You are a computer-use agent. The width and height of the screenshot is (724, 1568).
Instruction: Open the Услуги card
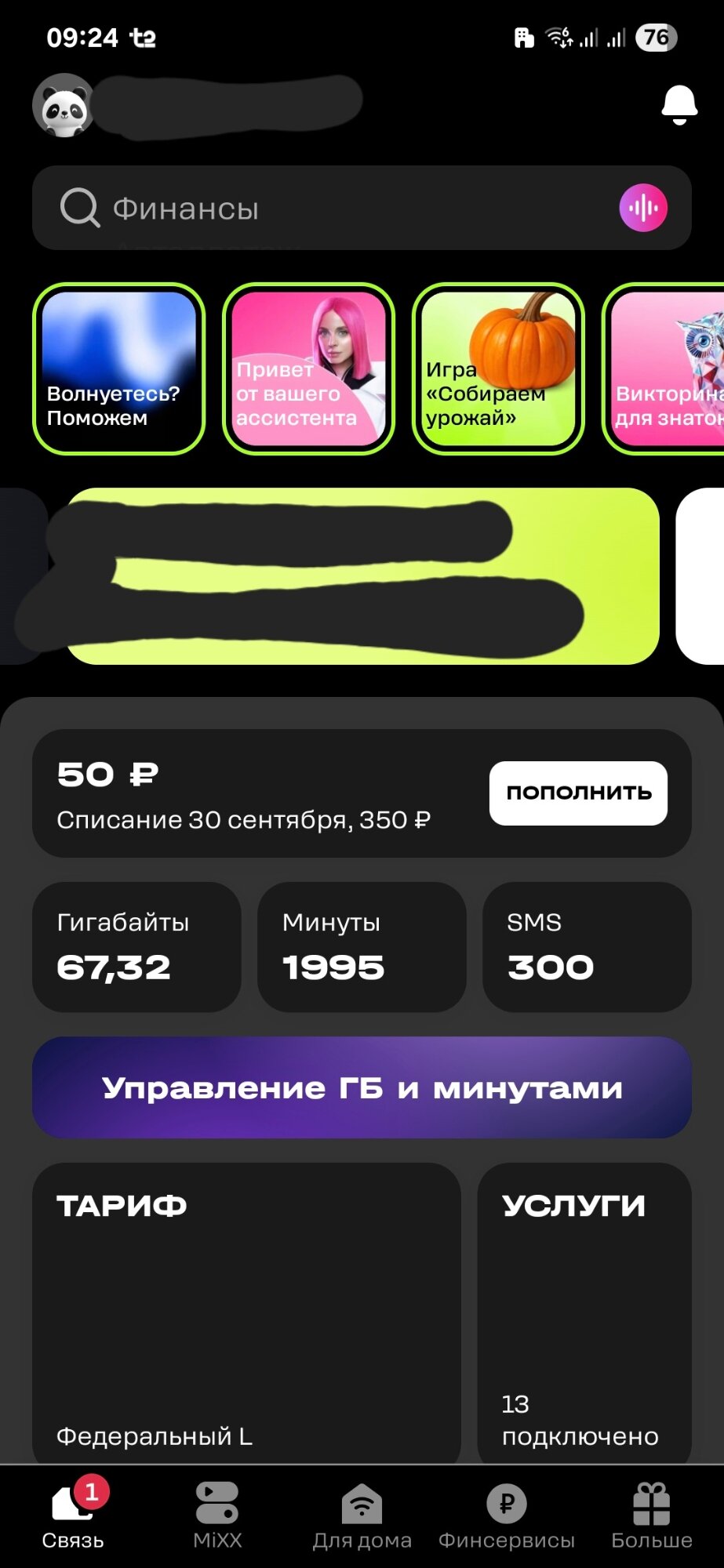[x=584, y=1313]
